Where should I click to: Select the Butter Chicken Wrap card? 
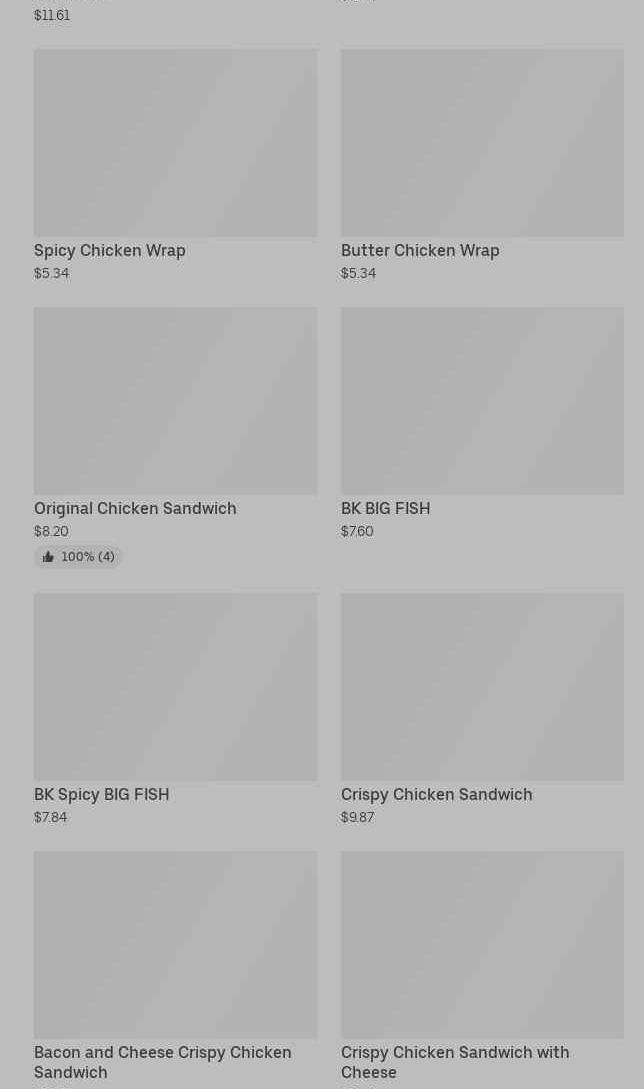(482, 165)
